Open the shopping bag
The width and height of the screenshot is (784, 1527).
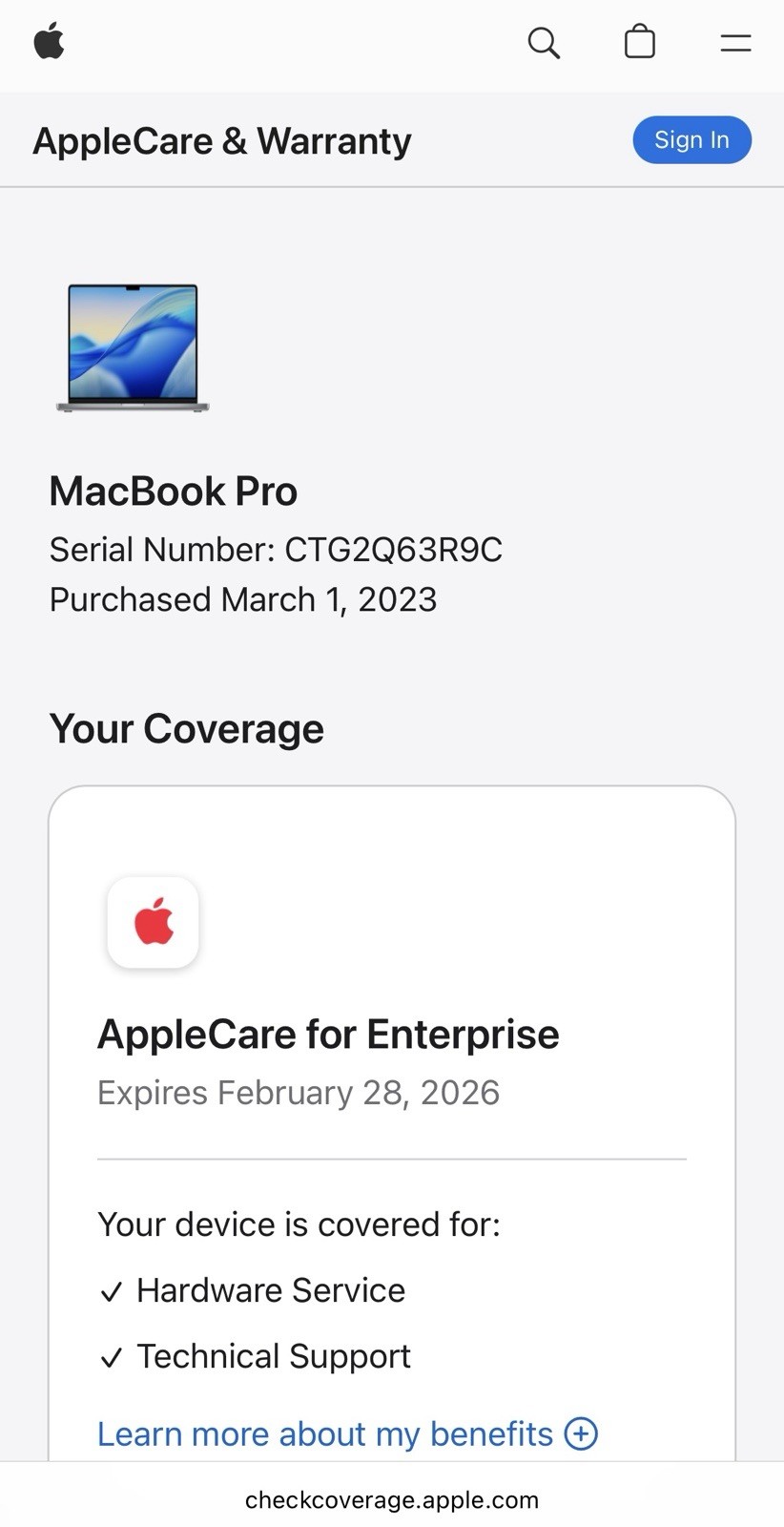(x=639, y=43)
